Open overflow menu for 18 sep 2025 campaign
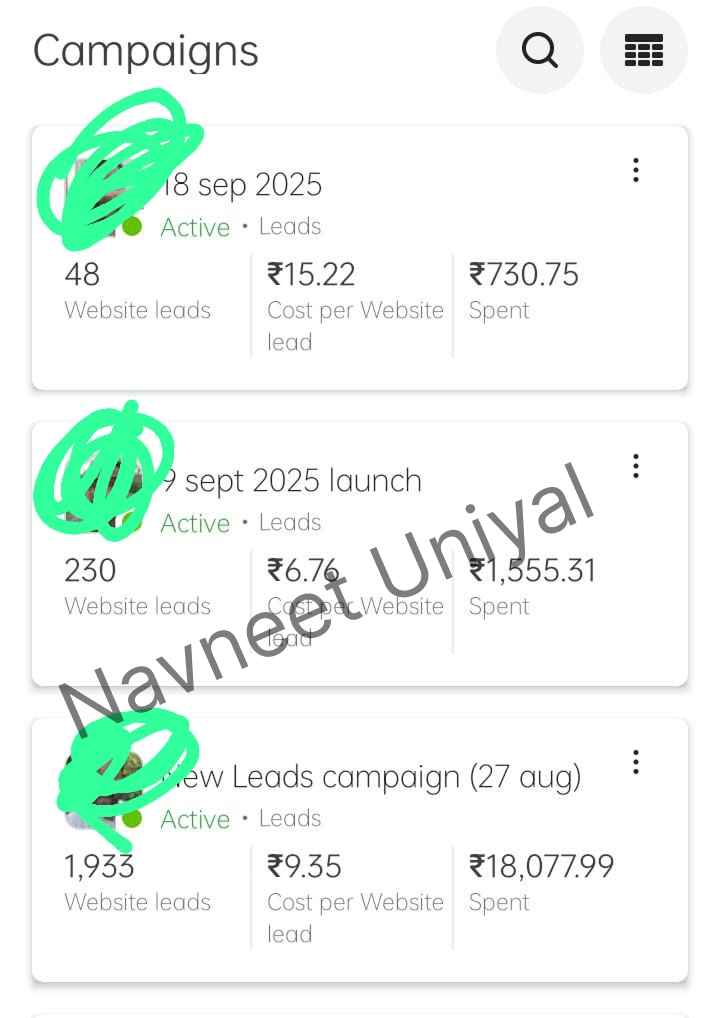The width and height of the screenshot is (720, 1018). (x=635, y=170)
